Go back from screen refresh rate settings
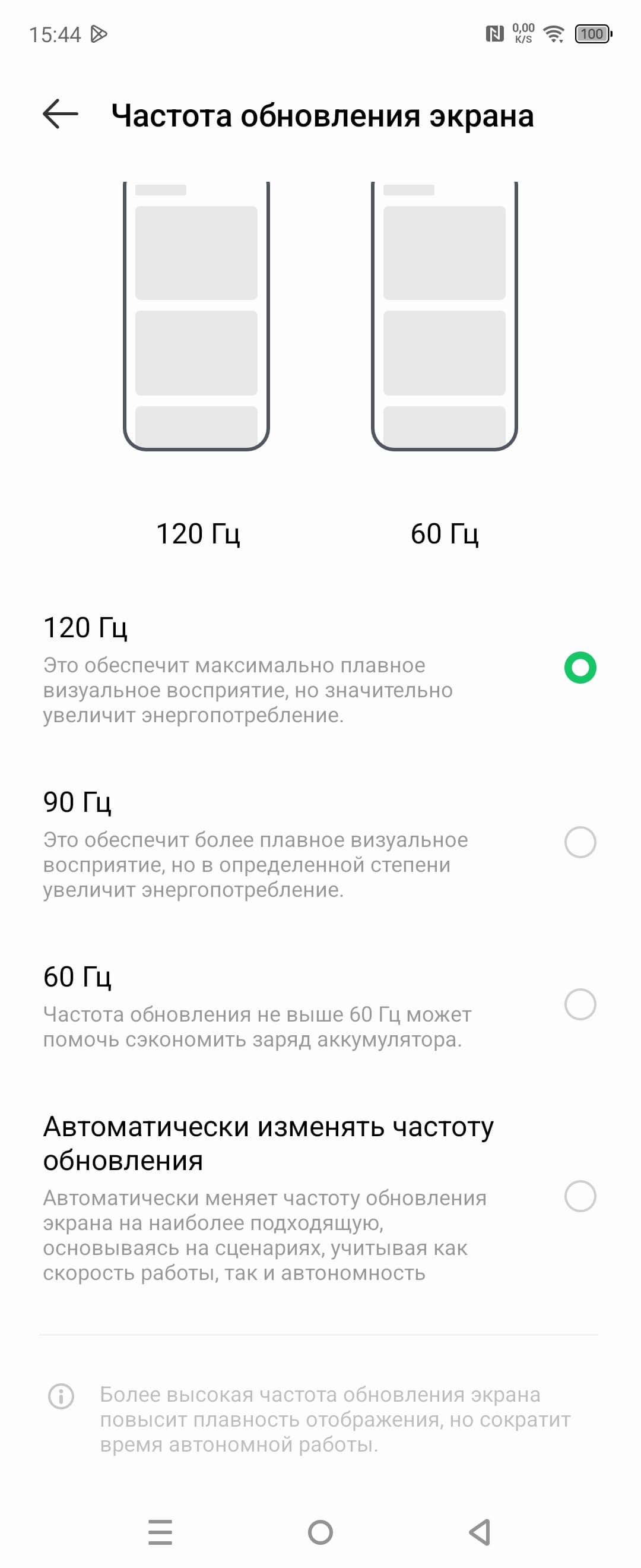 pyautogui.click(x=60, y=114)
